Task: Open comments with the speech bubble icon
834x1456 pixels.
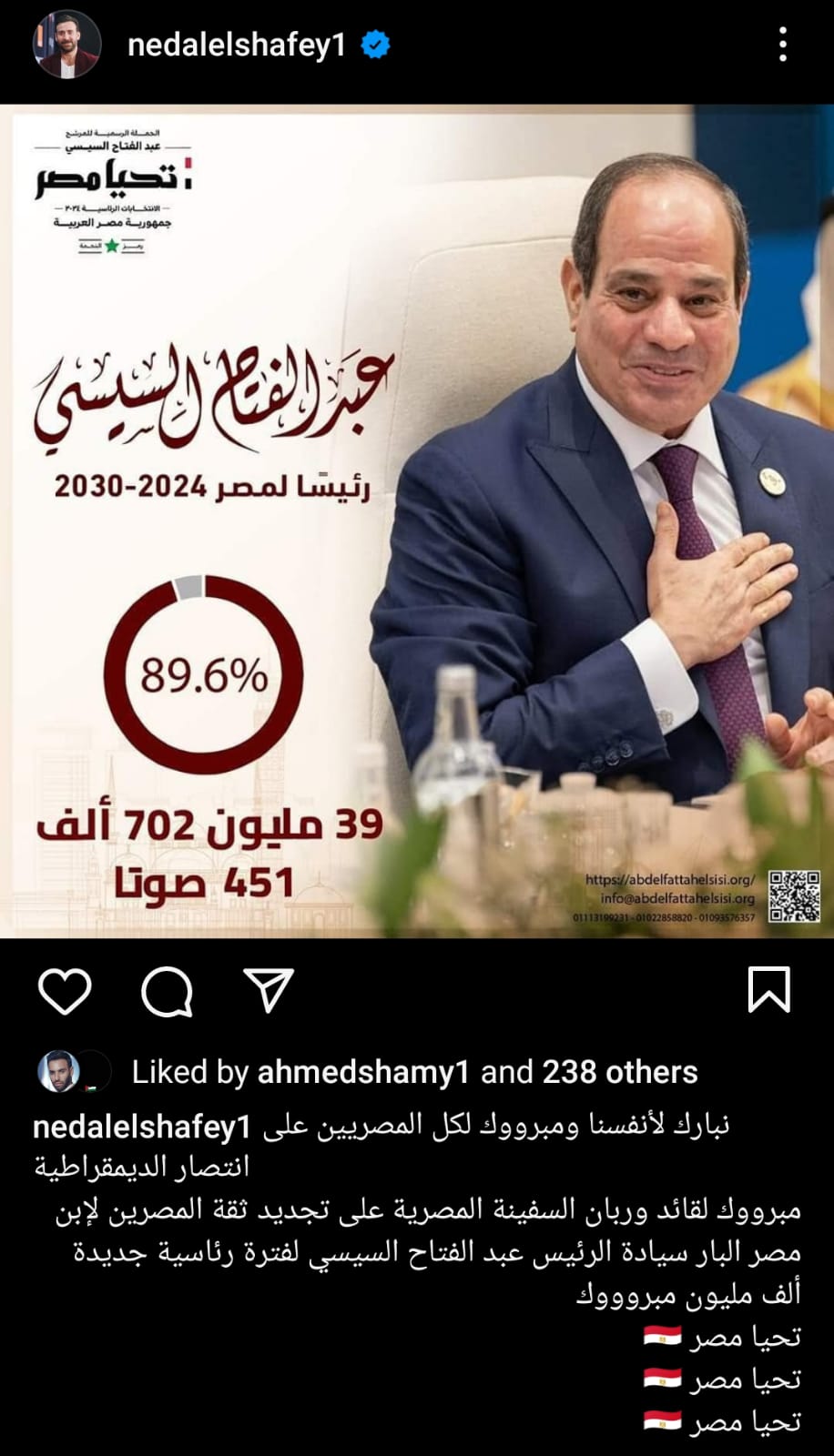Action: [x=168, y=991]
